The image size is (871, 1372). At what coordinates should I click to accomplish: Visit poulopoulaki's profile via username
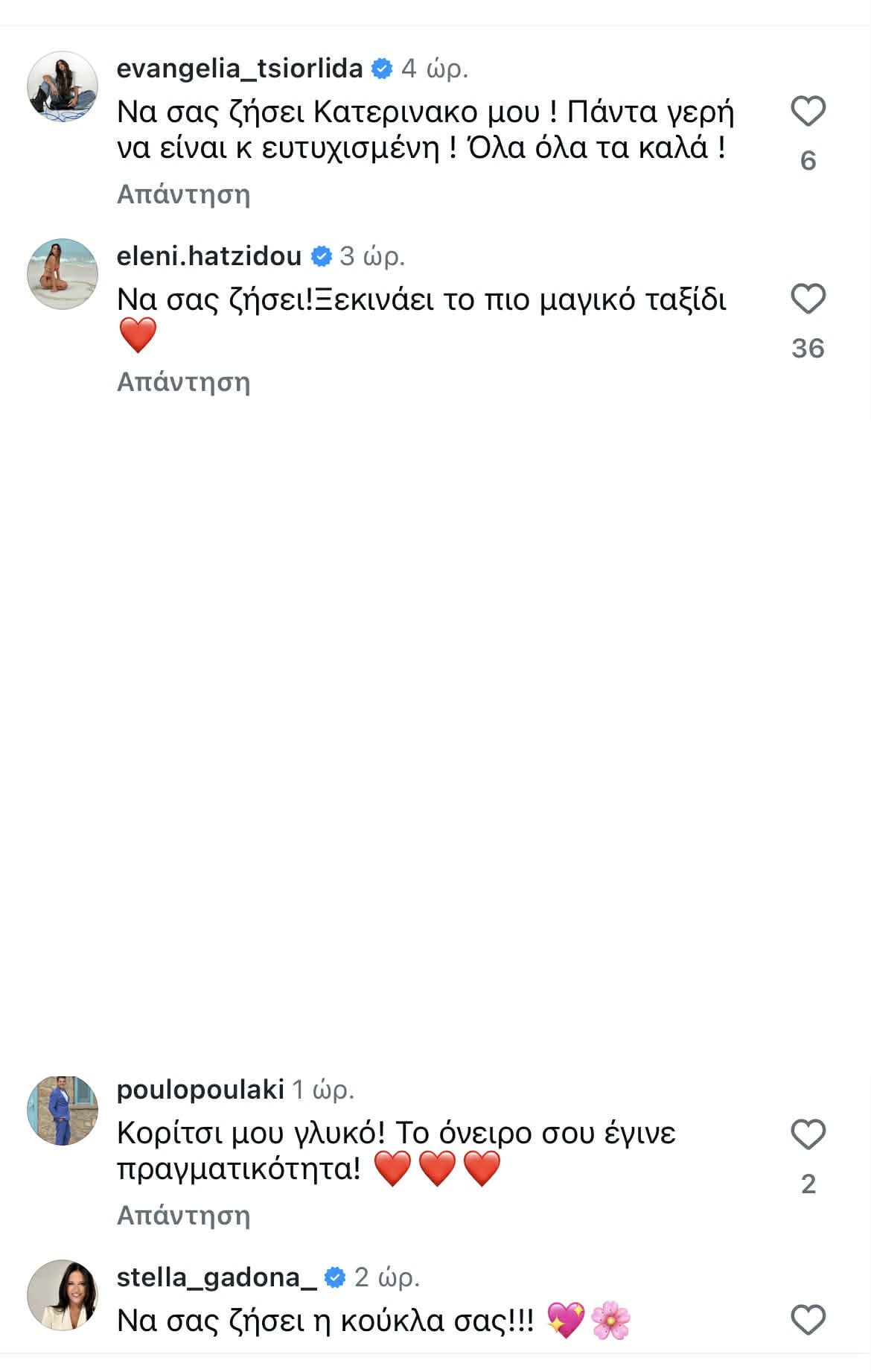pyautogui.click(x=200, y=1090)
